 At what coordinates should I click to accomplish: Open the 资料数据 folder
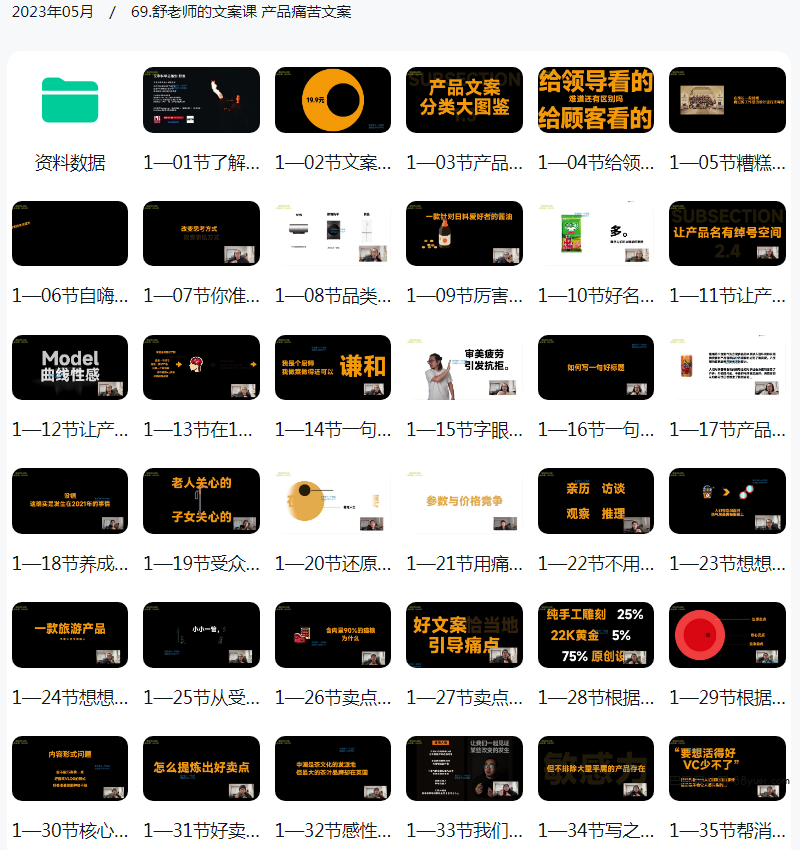click(x=70, y=100)
